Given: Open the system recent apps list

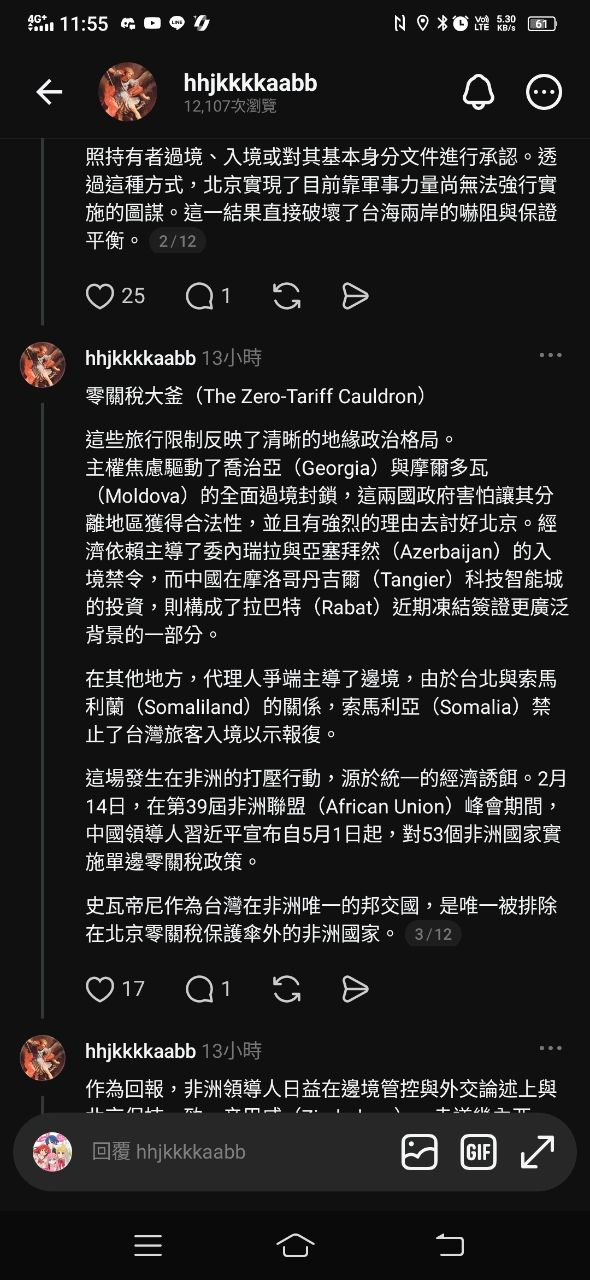Looking at the screenshot, I should pyautogui.click(x=148, y=1245).
